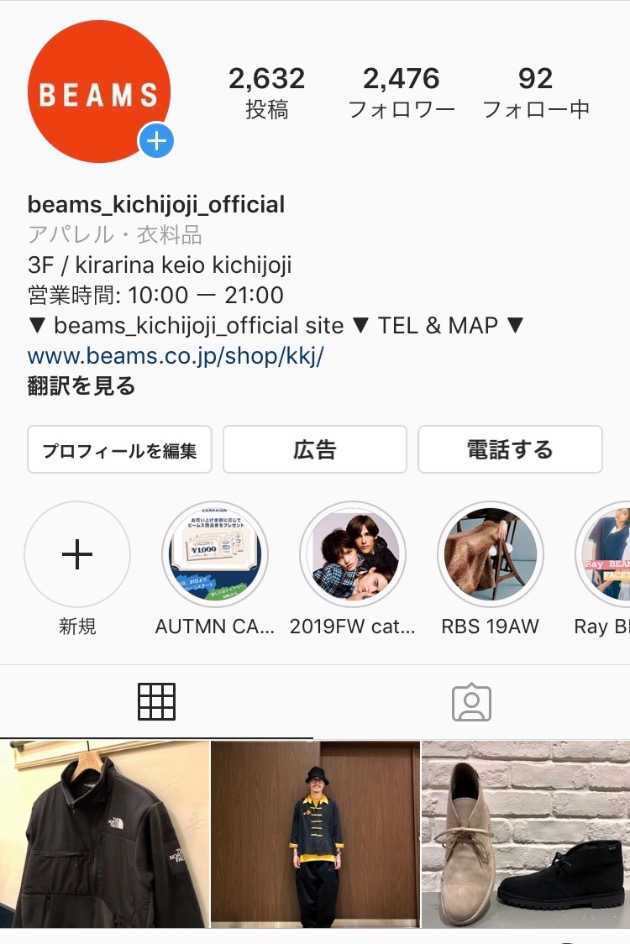Screen dimensions: 630x944
Task: Add a new highlight with 新規
Action: tap(77, 555)
